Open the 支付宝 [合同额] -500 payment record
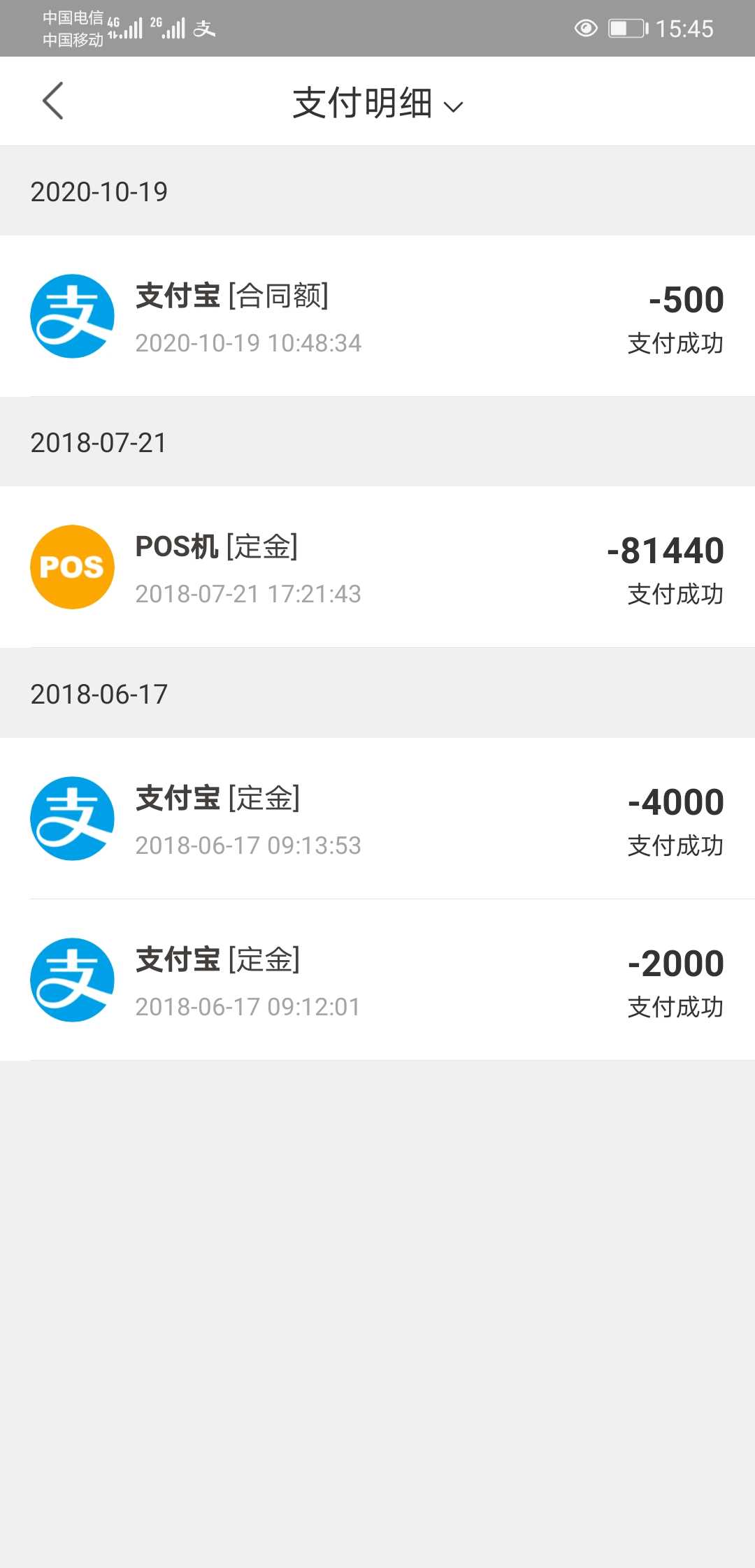 (x=377, y=317)
